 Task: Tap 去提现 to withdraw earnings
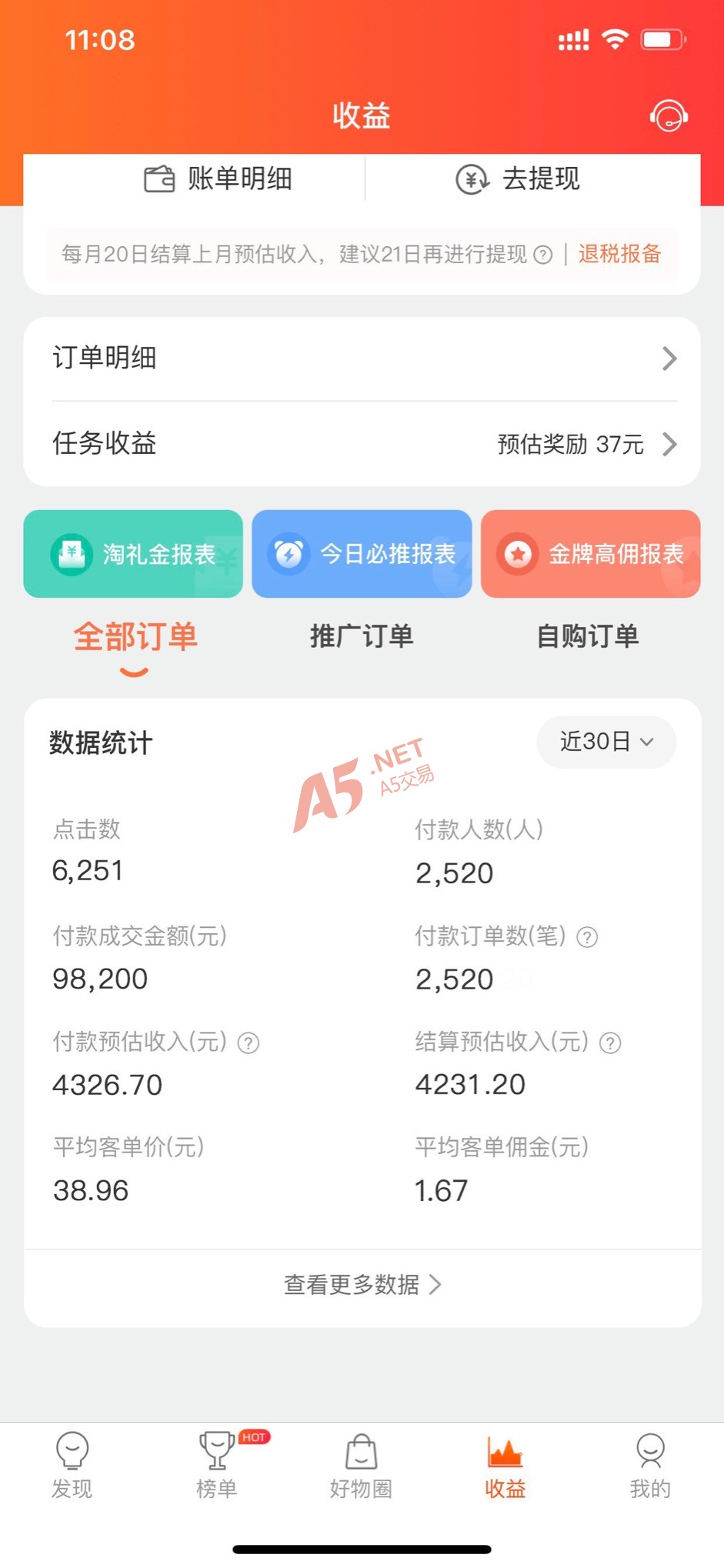pos(518,178)
